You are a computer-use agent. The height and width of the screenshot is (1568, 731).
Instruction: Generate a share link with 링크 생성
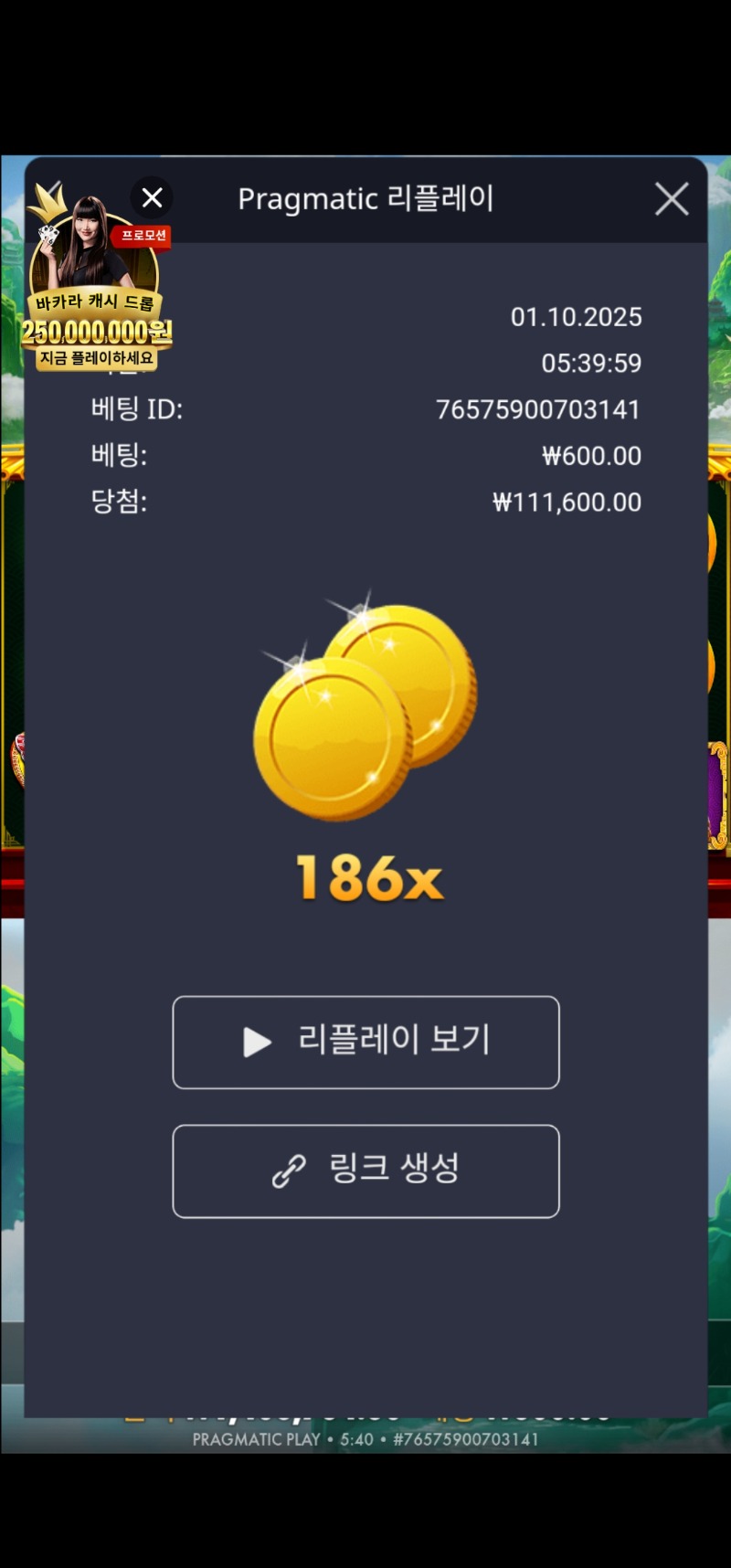coord(365,1171)
